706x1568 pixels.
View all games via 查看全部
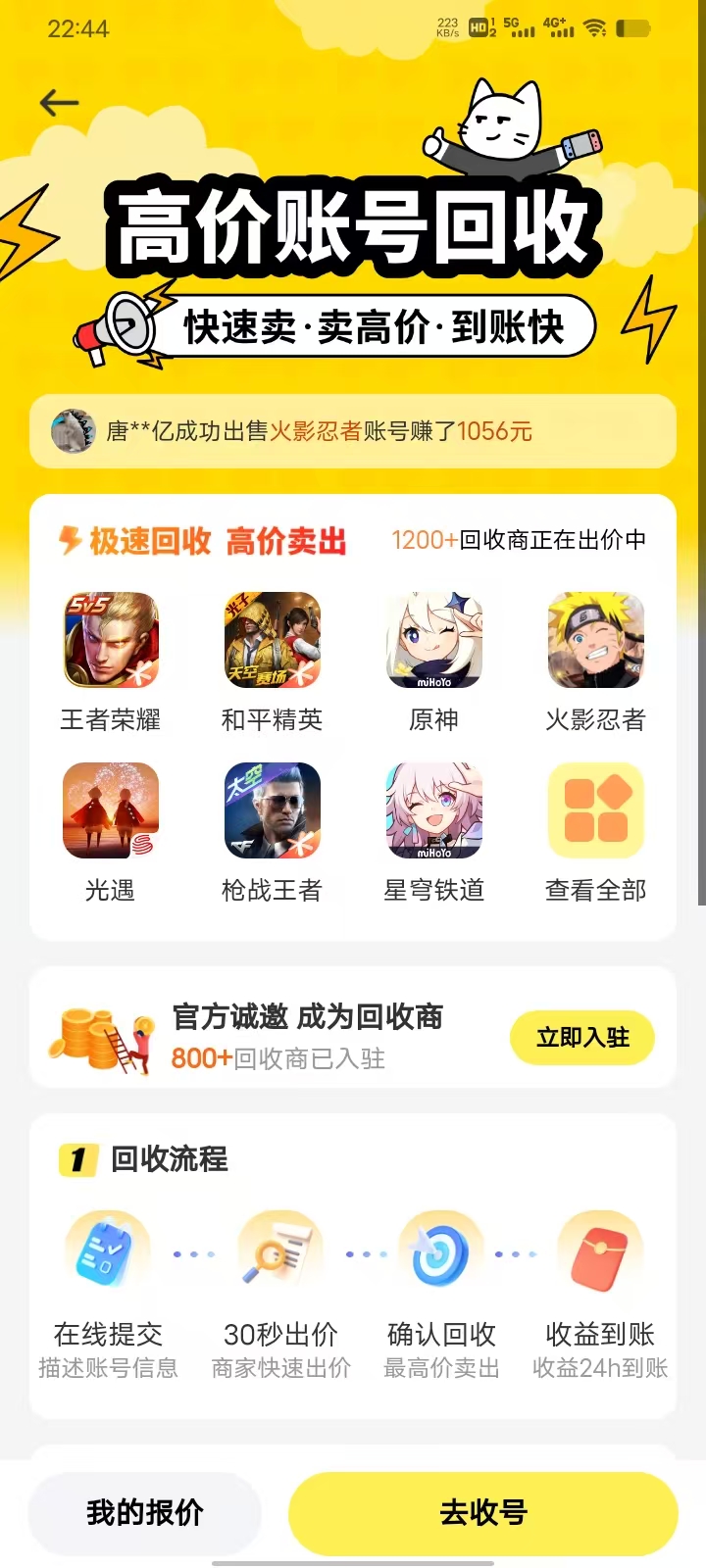coord(595,810)
